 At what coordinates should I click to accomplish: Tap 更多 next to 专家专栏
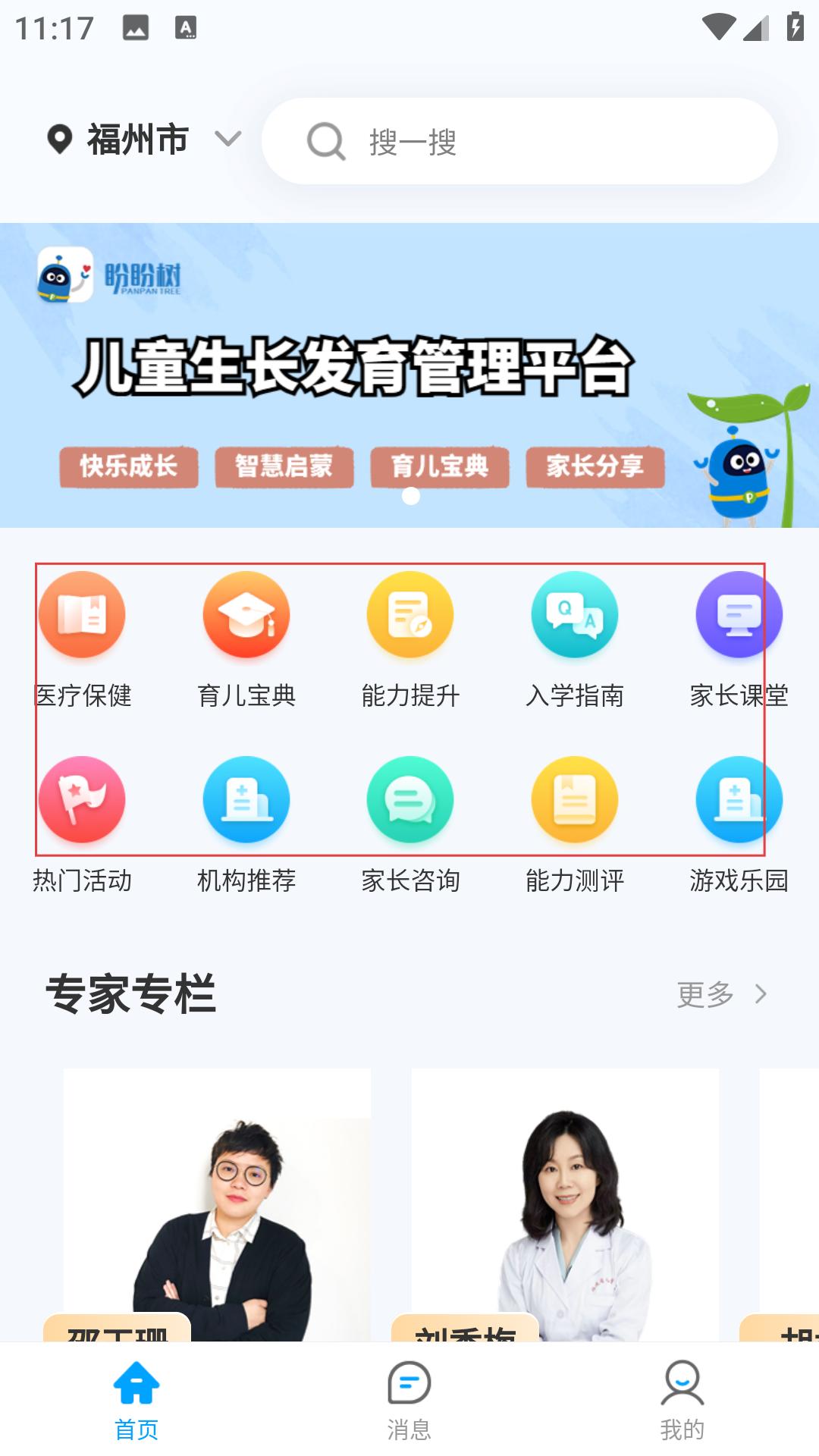pos(720,994)
